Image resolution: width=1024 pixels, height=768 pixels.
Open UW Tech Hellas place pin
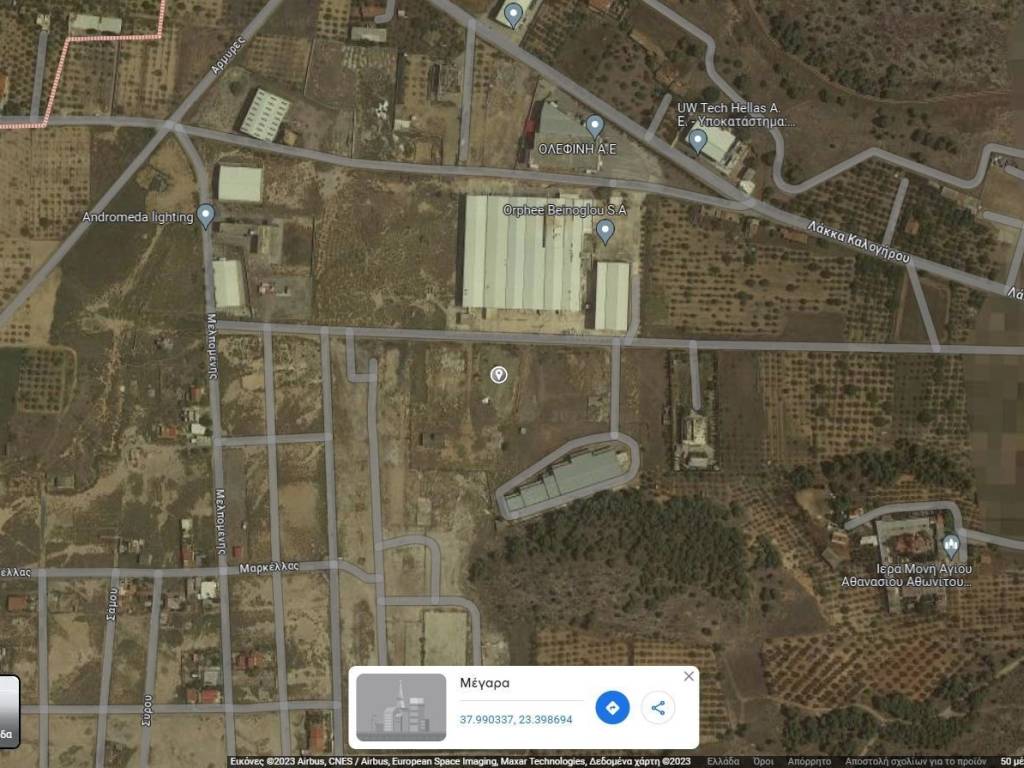point(698,139)
